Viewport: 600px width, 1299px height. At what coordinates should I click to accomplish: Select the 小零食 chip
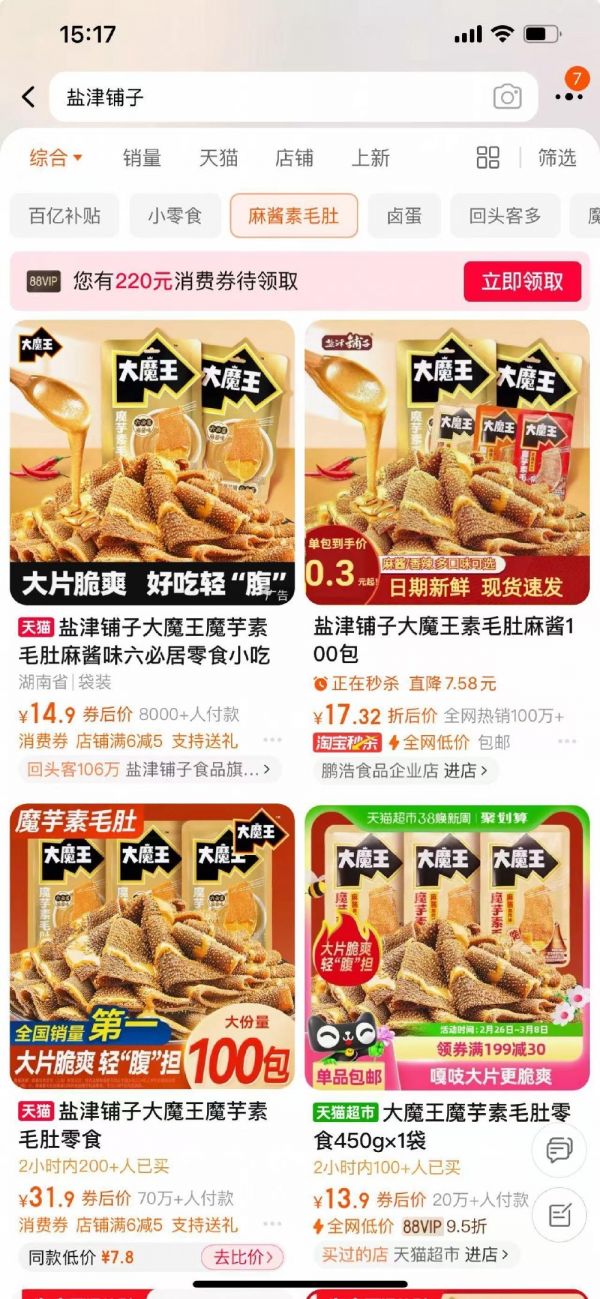point(175,216)
